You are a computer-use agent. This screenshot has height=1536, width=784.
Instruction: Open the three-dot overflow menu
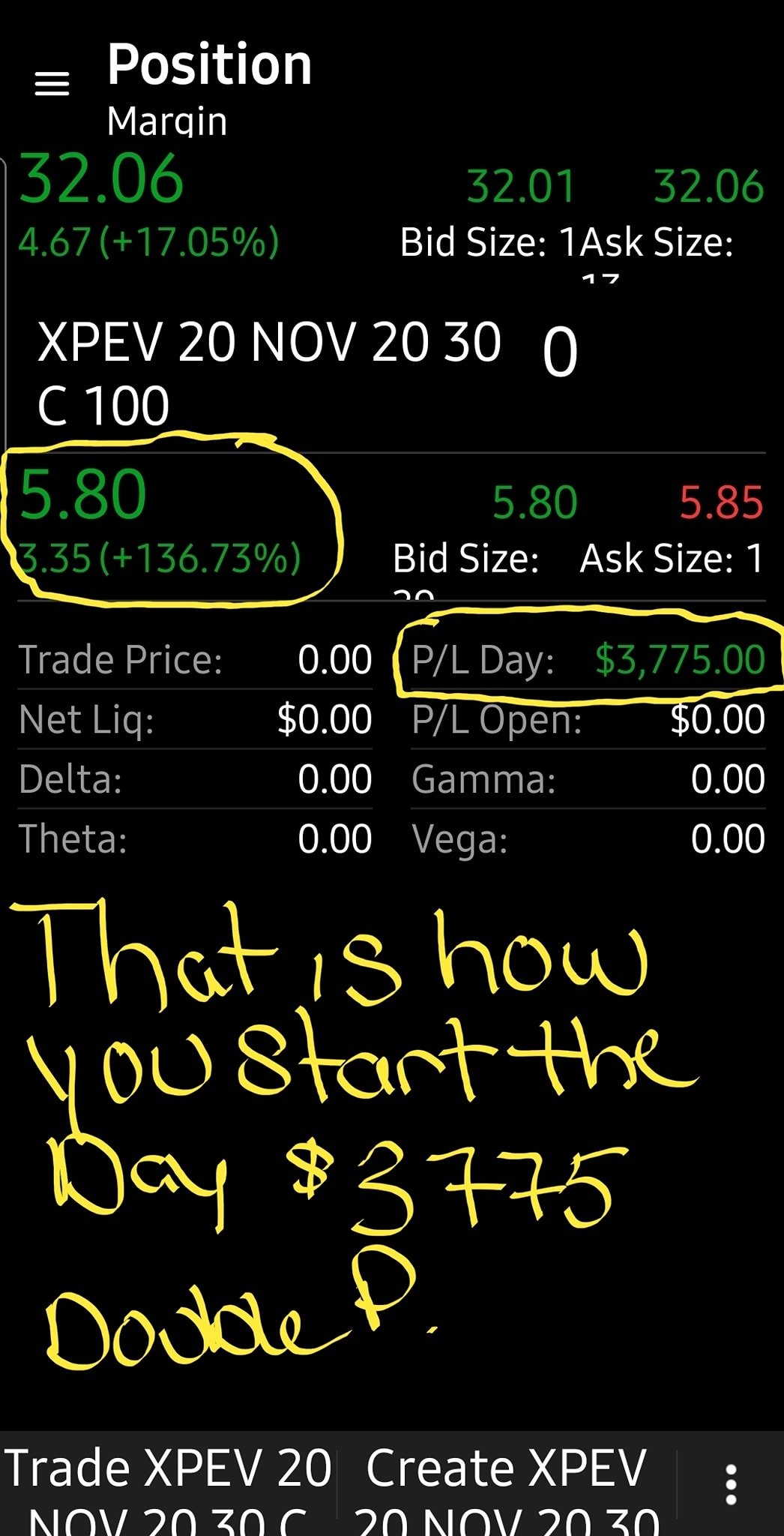[731, 1485]
